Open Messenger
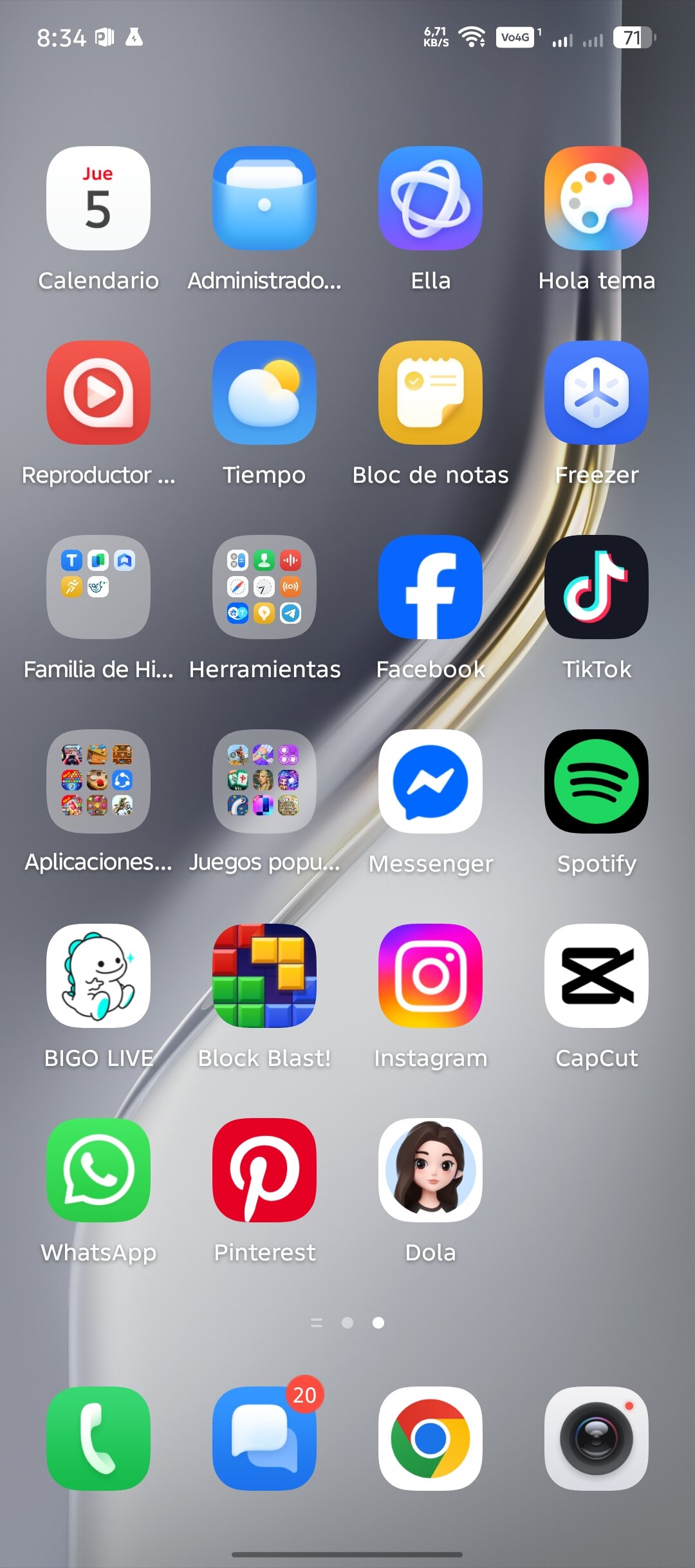The width and height of the screenshot is (695, 1568). [x=431, y=781]
